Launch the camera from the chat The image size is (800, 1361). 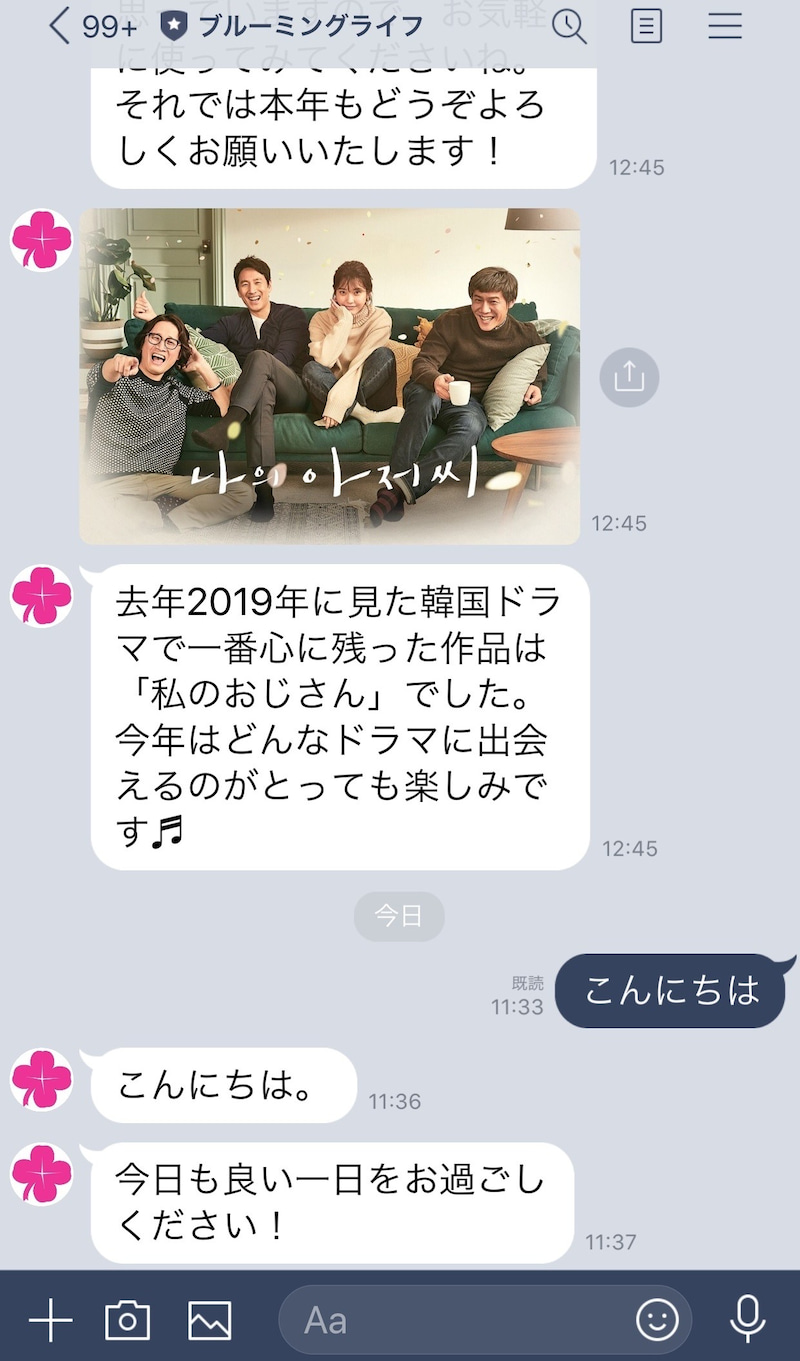(128, 1321)
